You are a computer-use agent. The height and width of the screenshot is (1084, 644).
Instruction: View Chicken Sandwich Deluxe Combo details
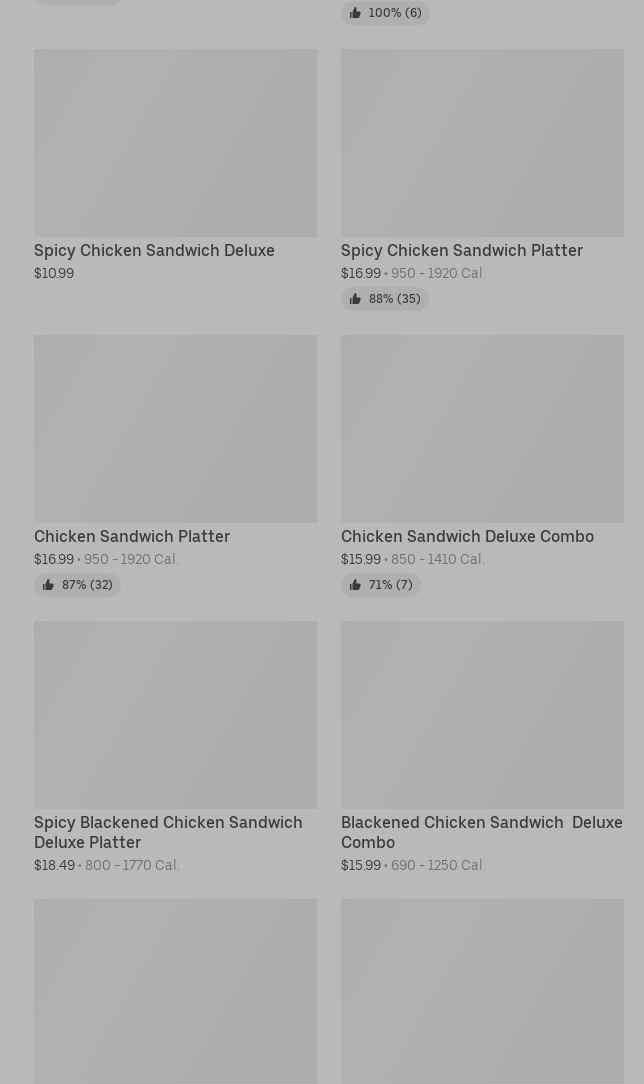pos(482,465)
